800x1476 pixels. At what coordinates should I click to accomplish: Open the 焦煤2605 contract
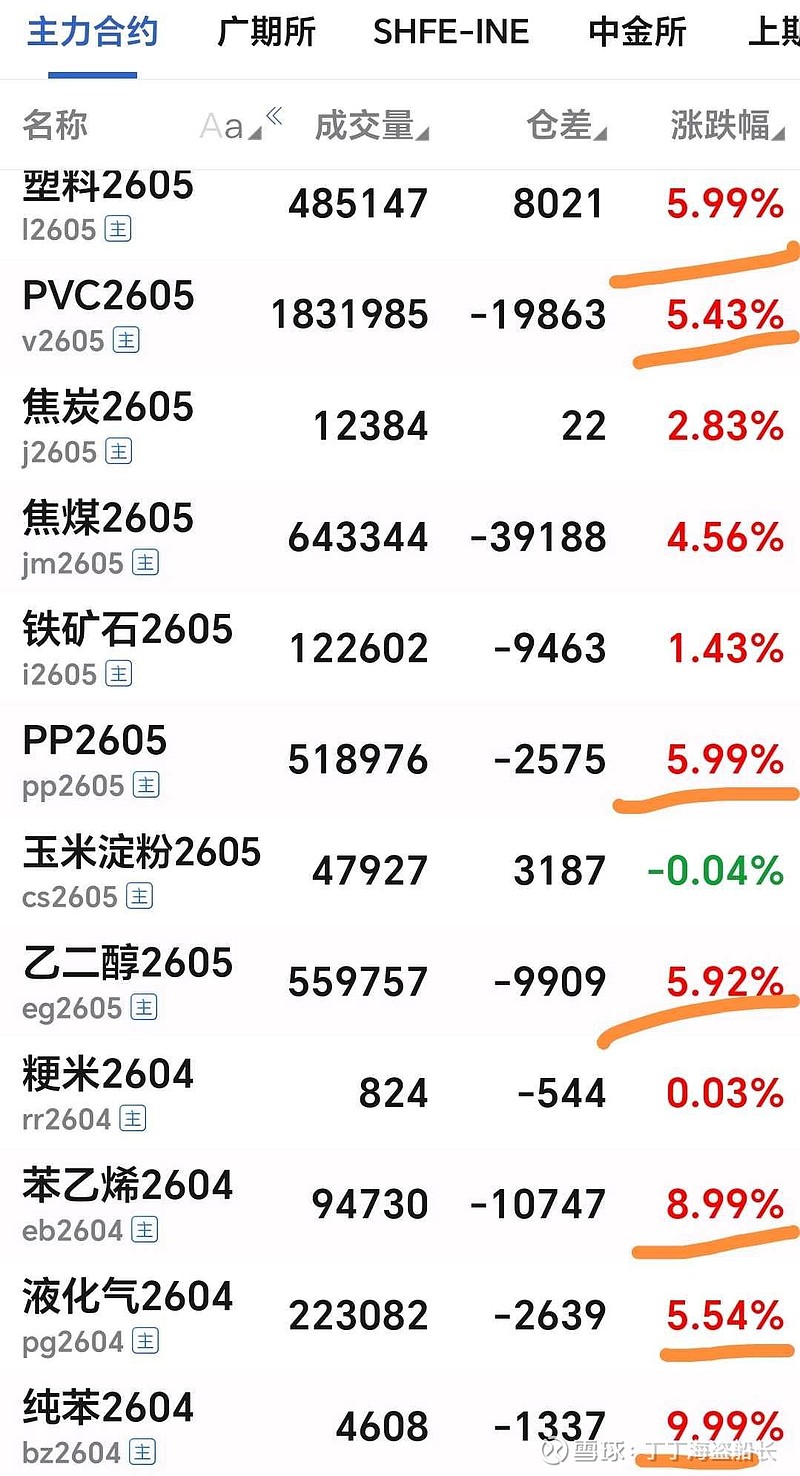click(x=400, y=538)
